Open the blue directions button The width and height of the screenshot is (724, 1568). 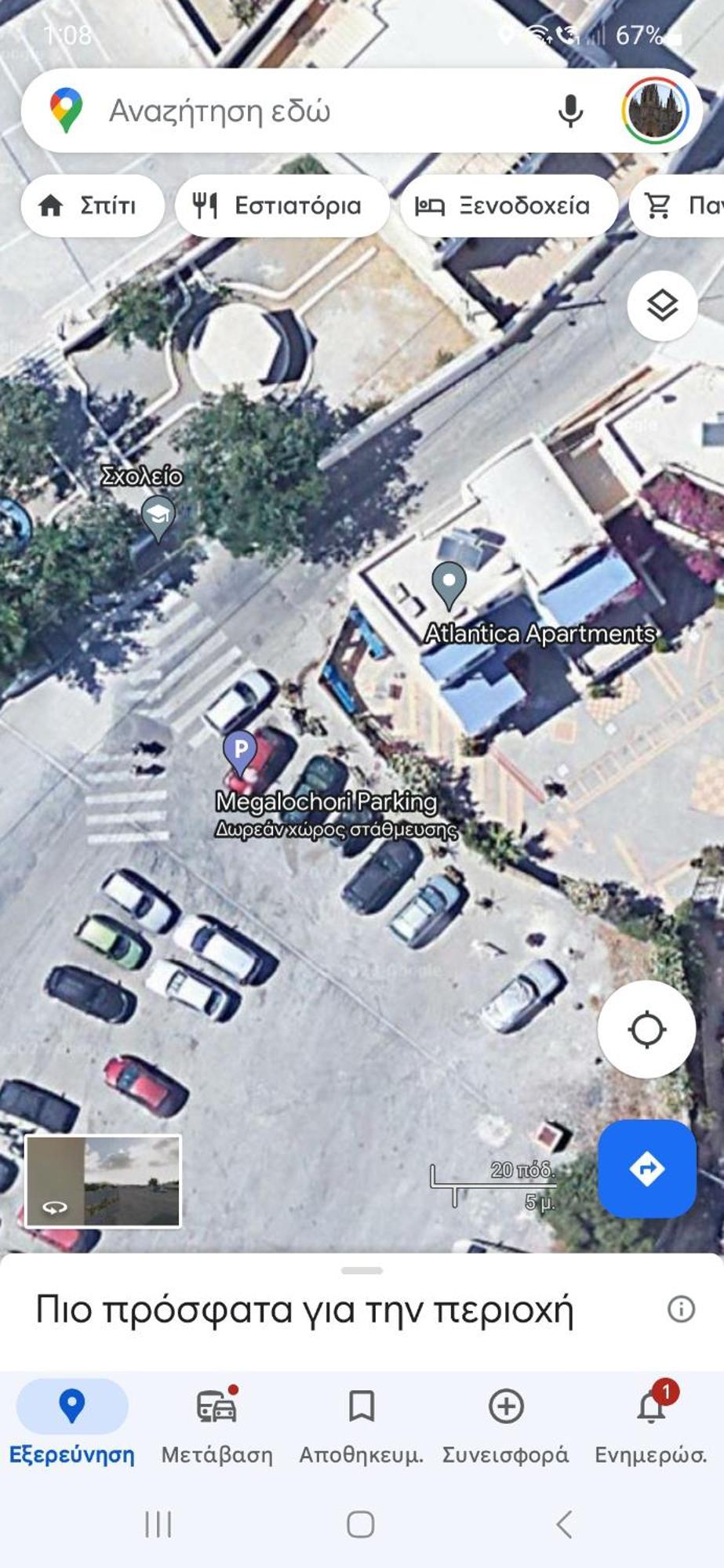pos(646,1168)
